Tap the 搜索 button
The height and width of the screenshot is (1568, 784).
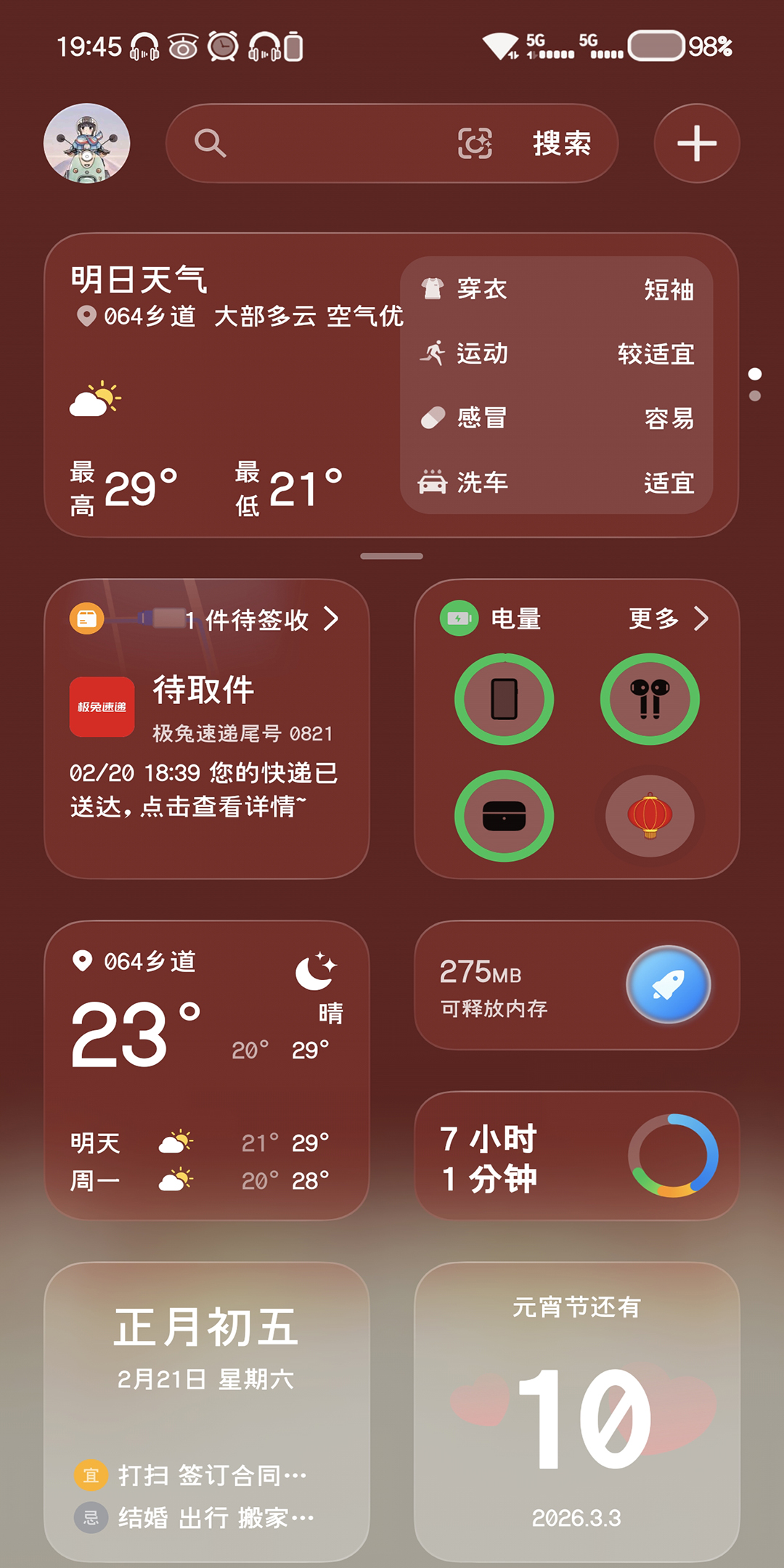click(562, 143)
